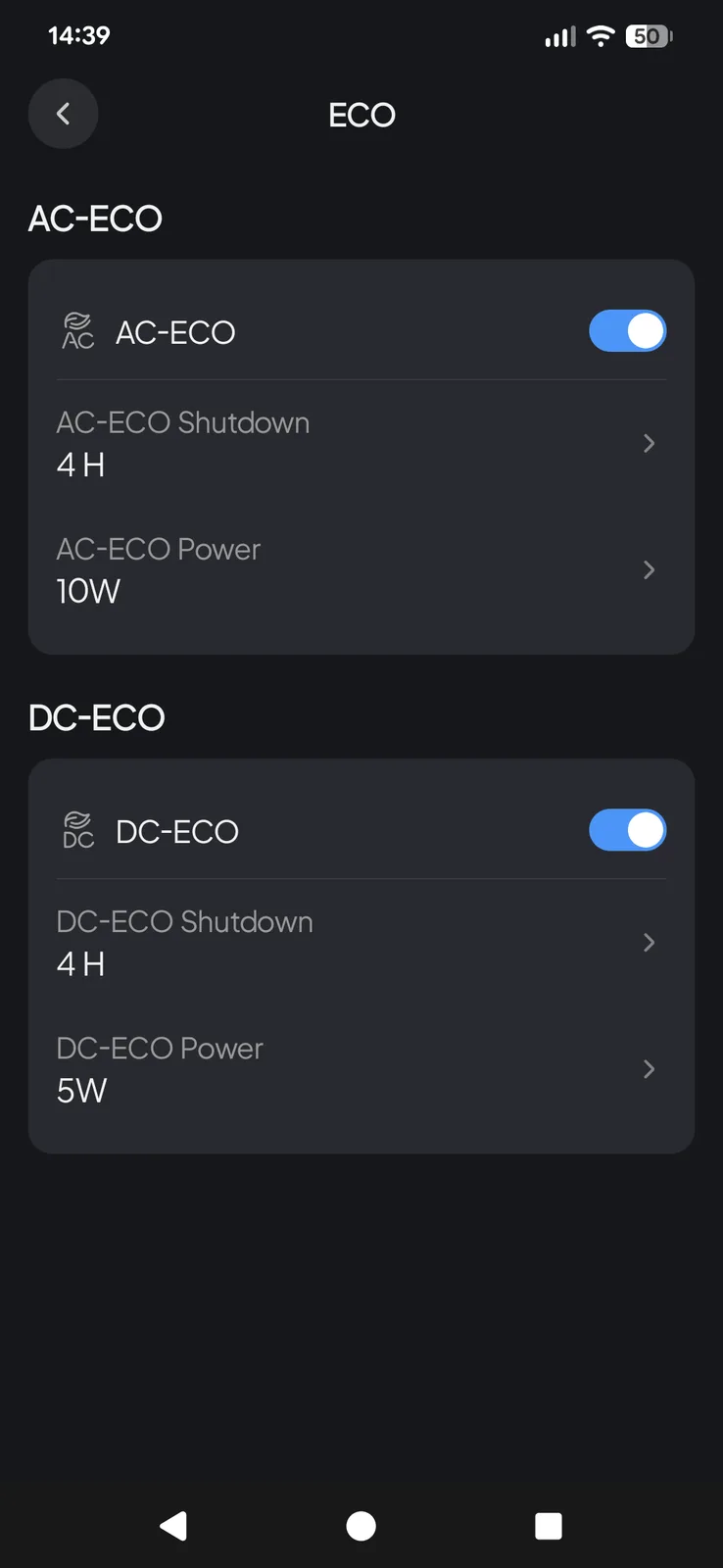723x1568 pixels.
Task: Adjust the DC-ECO Power threshold
Action: tap(361, 1069)
